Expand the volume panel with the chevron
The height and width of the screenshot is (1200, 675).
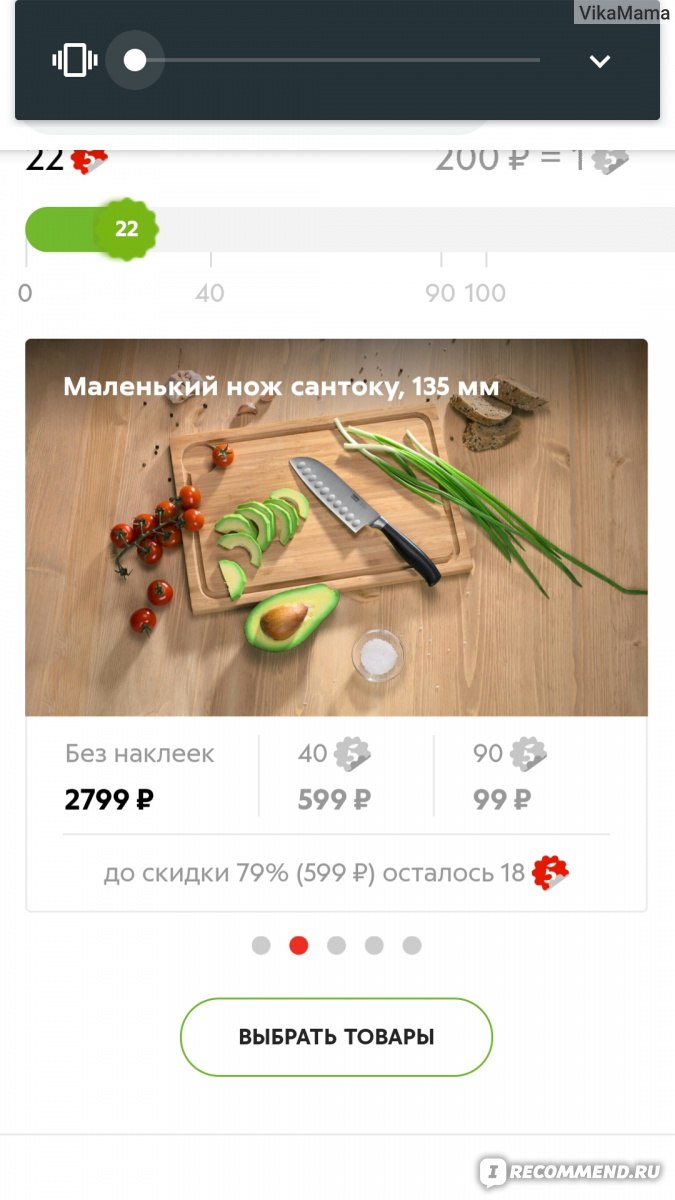(599, 61)
